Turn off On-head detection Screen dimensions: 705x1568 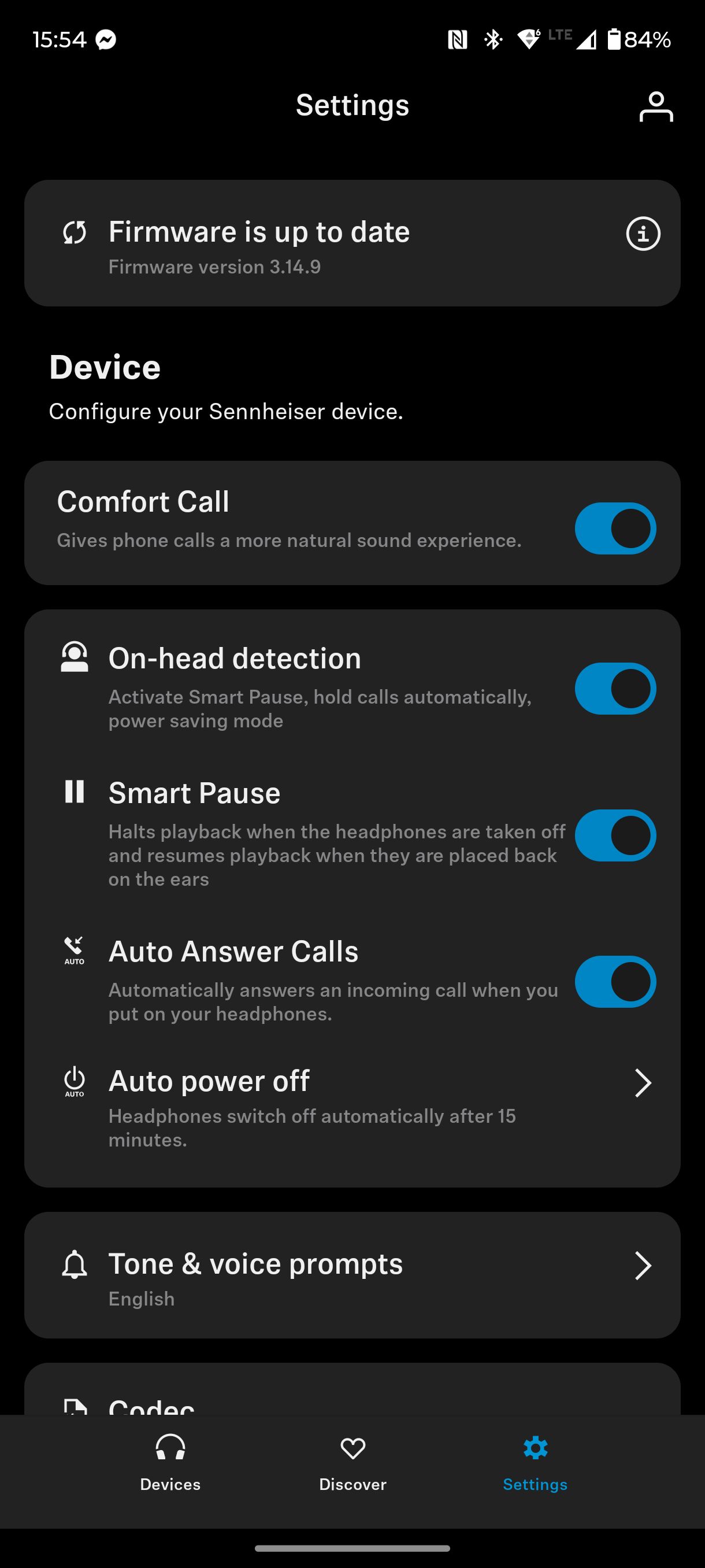(615, 689)
